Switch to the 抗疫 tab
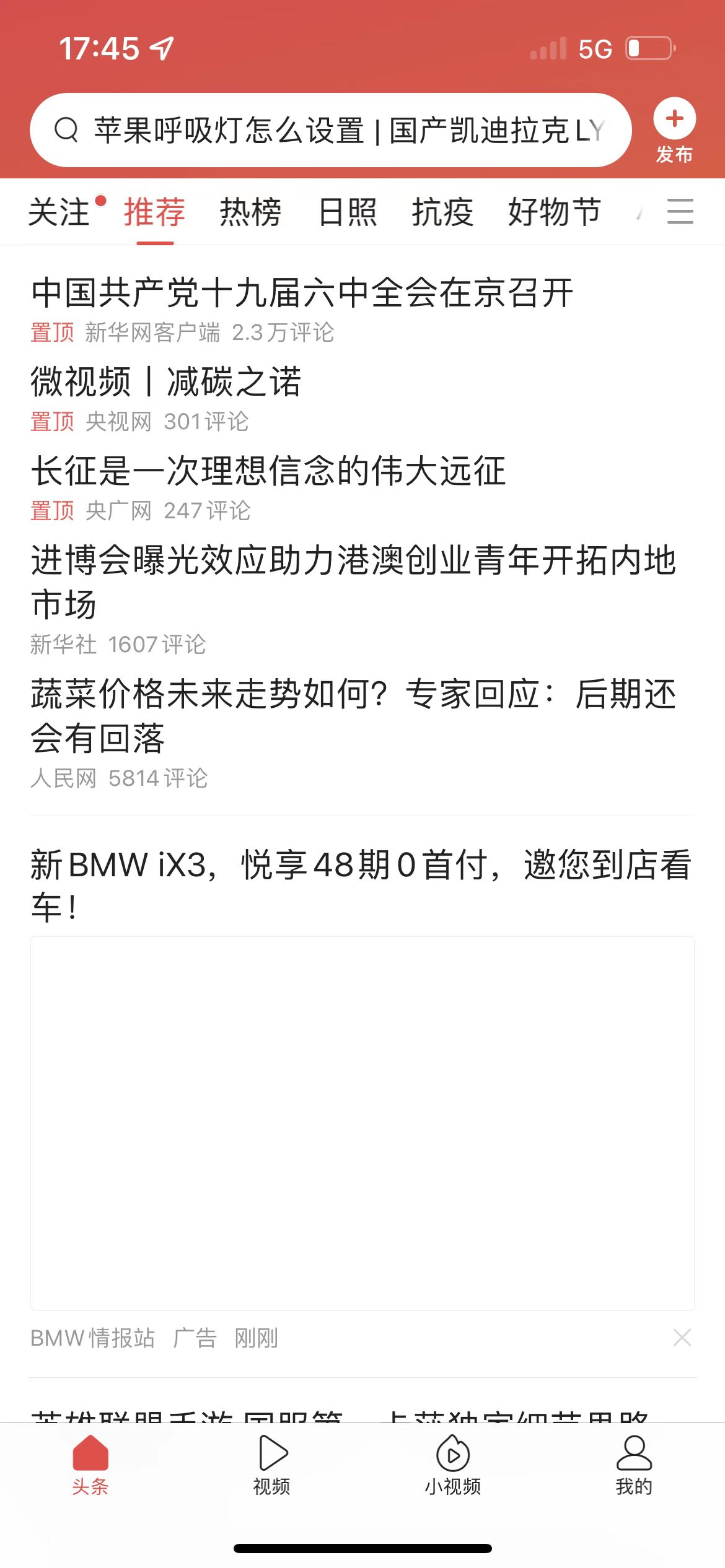 click(x=442, y=212)
